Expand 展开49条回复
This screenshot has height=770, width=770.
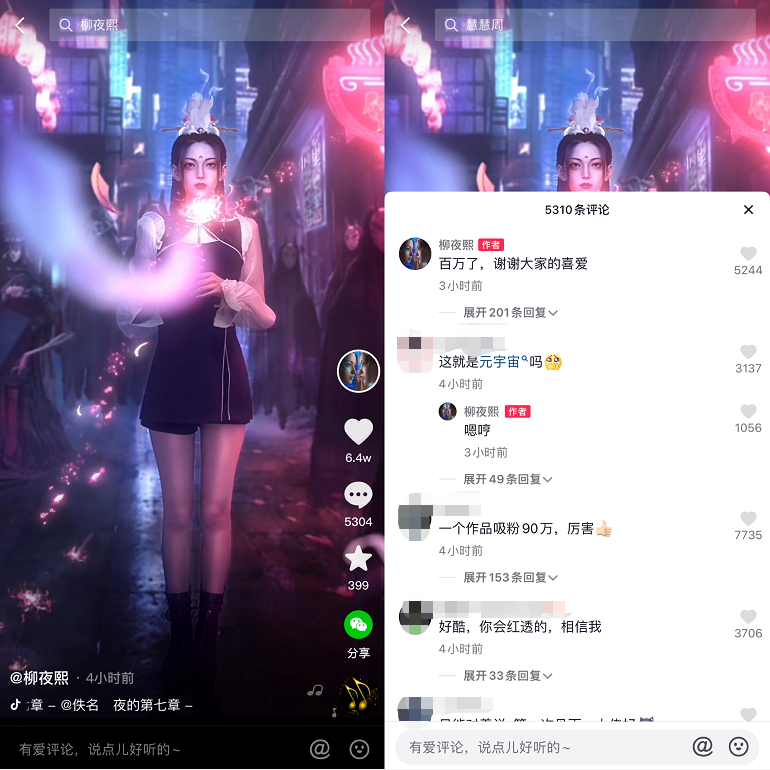(x=507, y=480)
